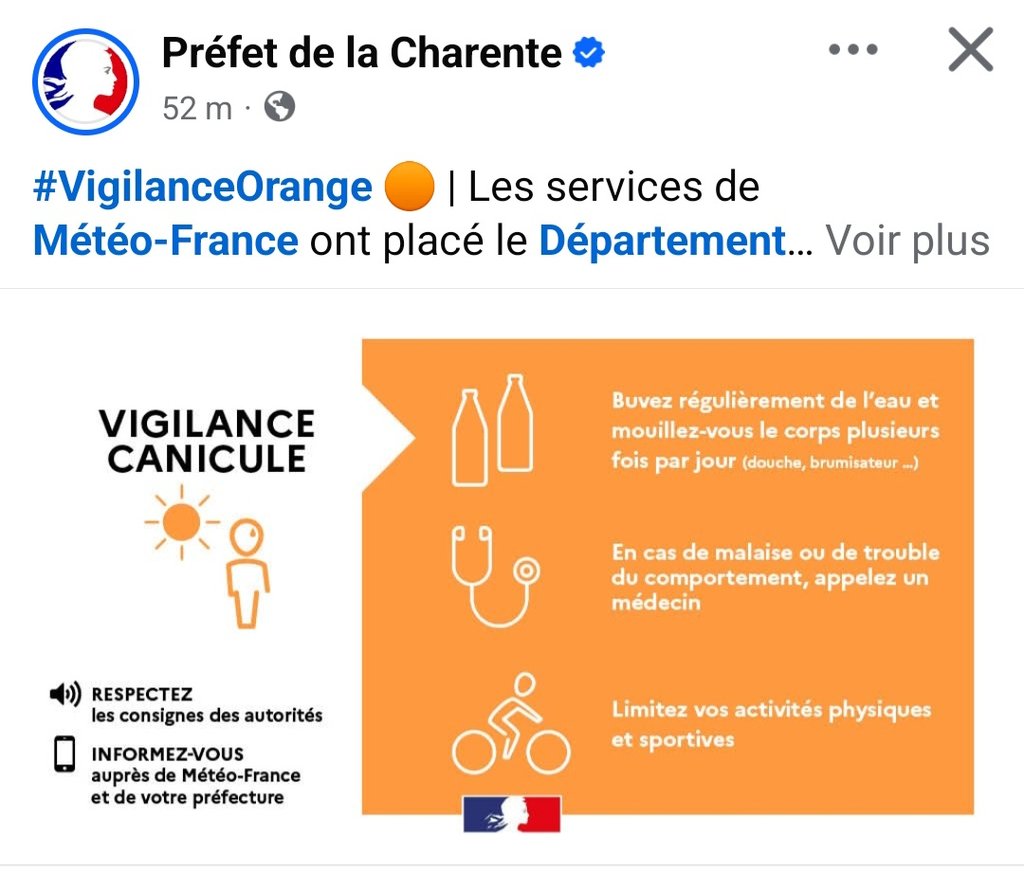This screenshot has height=881, width=1024.
Task: Tap the Préfet de la Charente page name
Action: [361, 52]
